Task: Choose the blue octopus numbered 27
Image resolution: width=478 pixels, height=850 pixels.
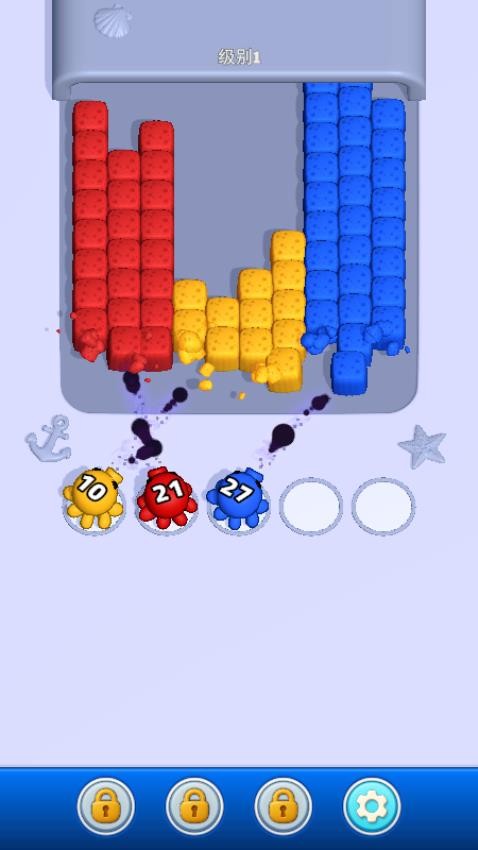Action: [237, 498]
